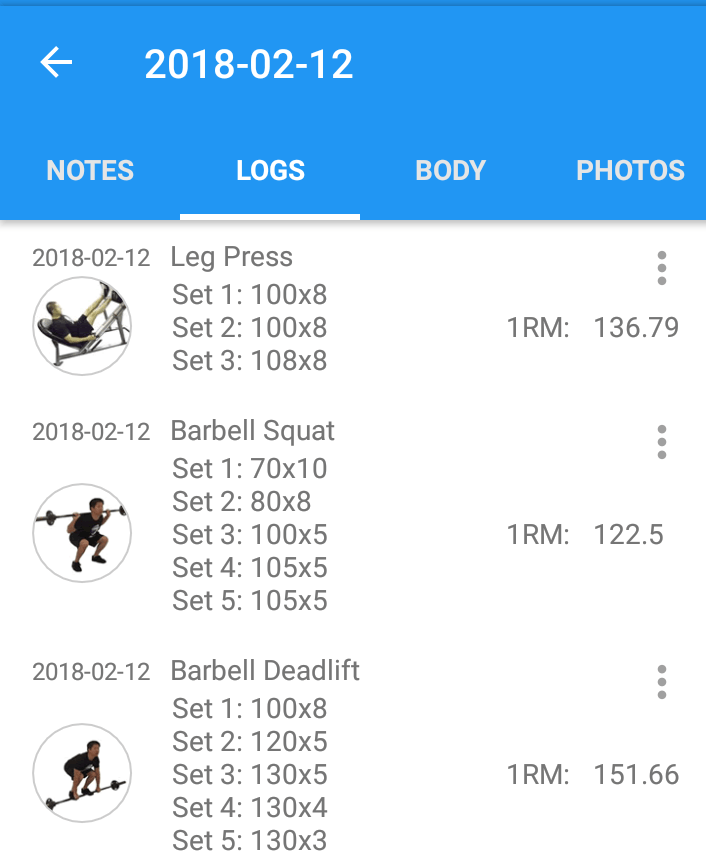Switch to the Notes tab
Screen dimensions: 706x861
point(90,170)
